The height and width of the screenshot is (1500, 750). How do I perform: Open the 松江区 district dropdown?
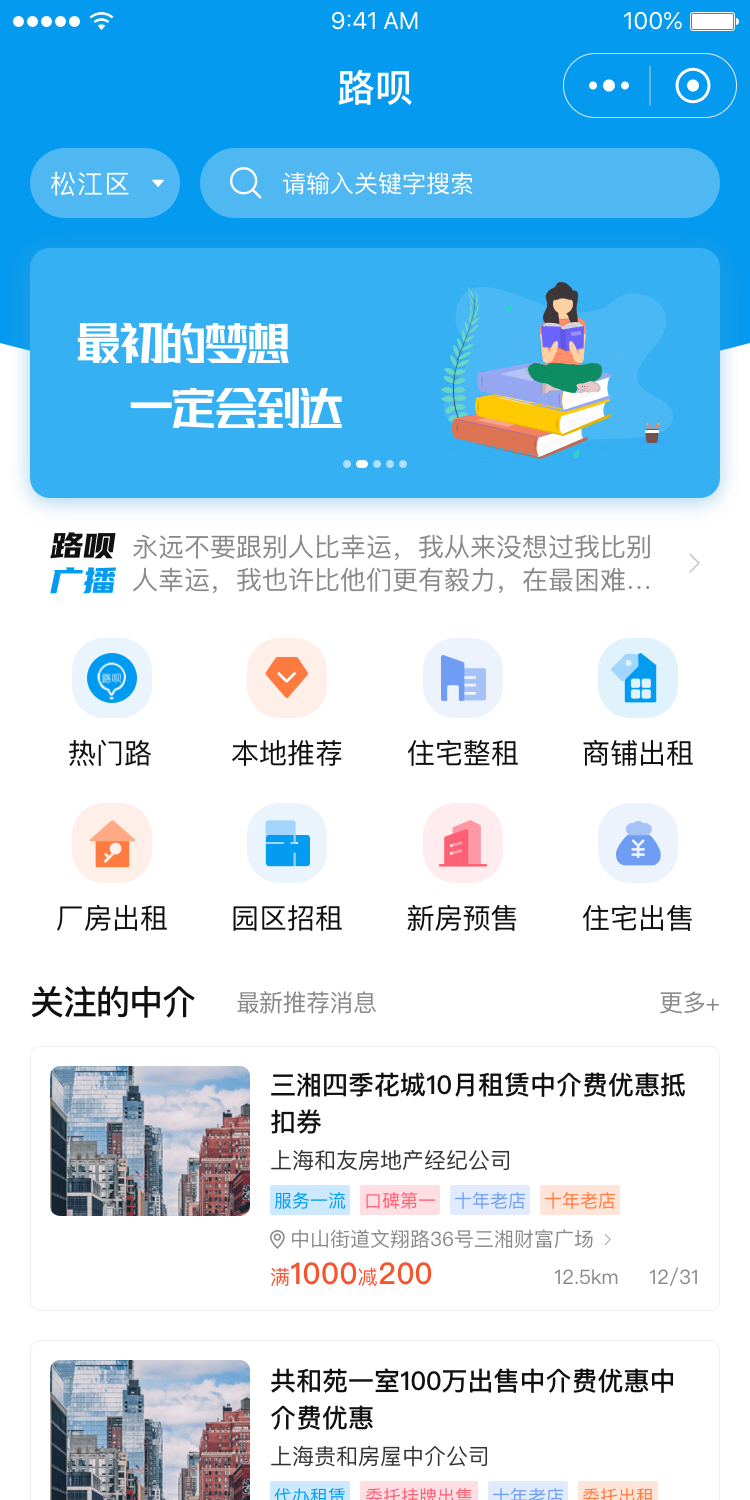(x=105, y=183)
